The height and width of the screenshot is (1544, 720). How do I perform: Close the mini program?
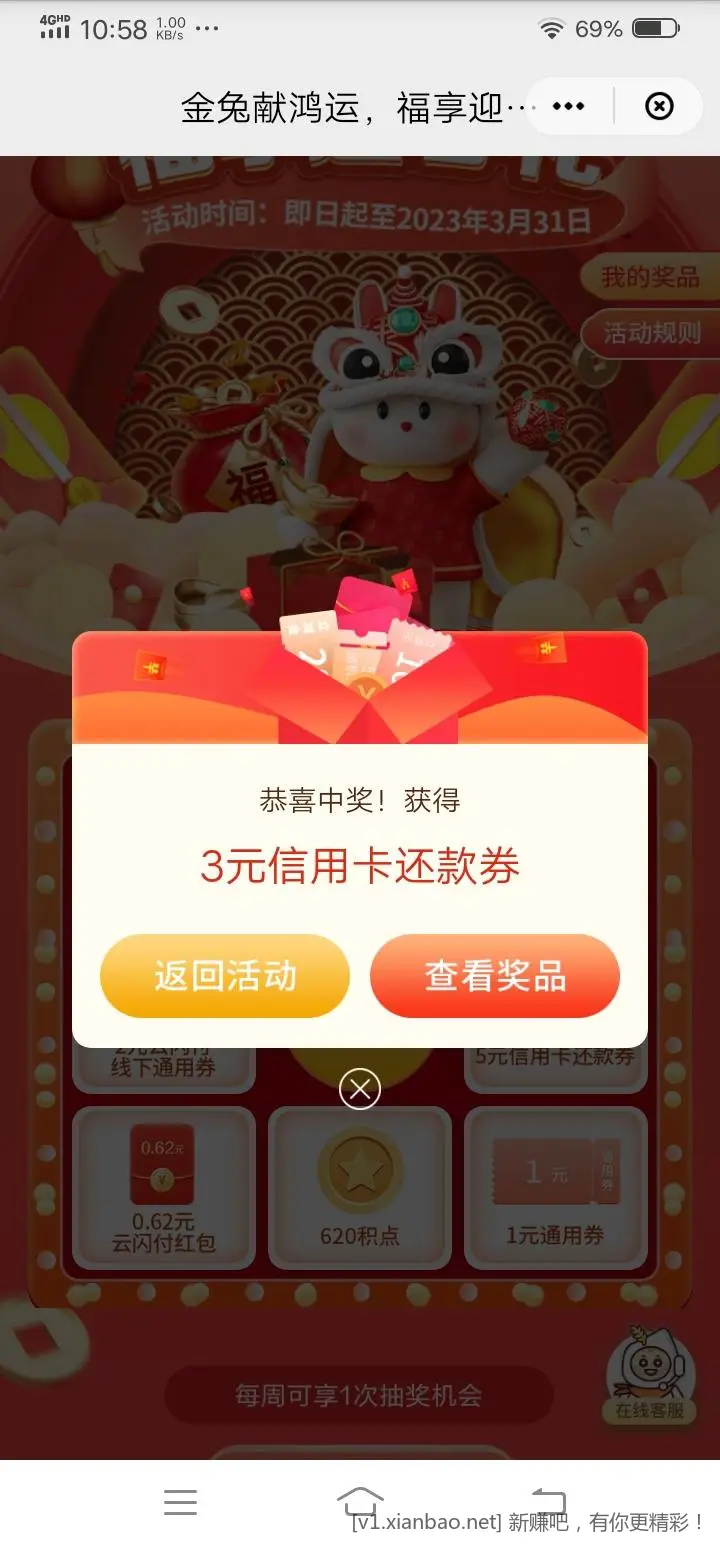click(659, 106)
